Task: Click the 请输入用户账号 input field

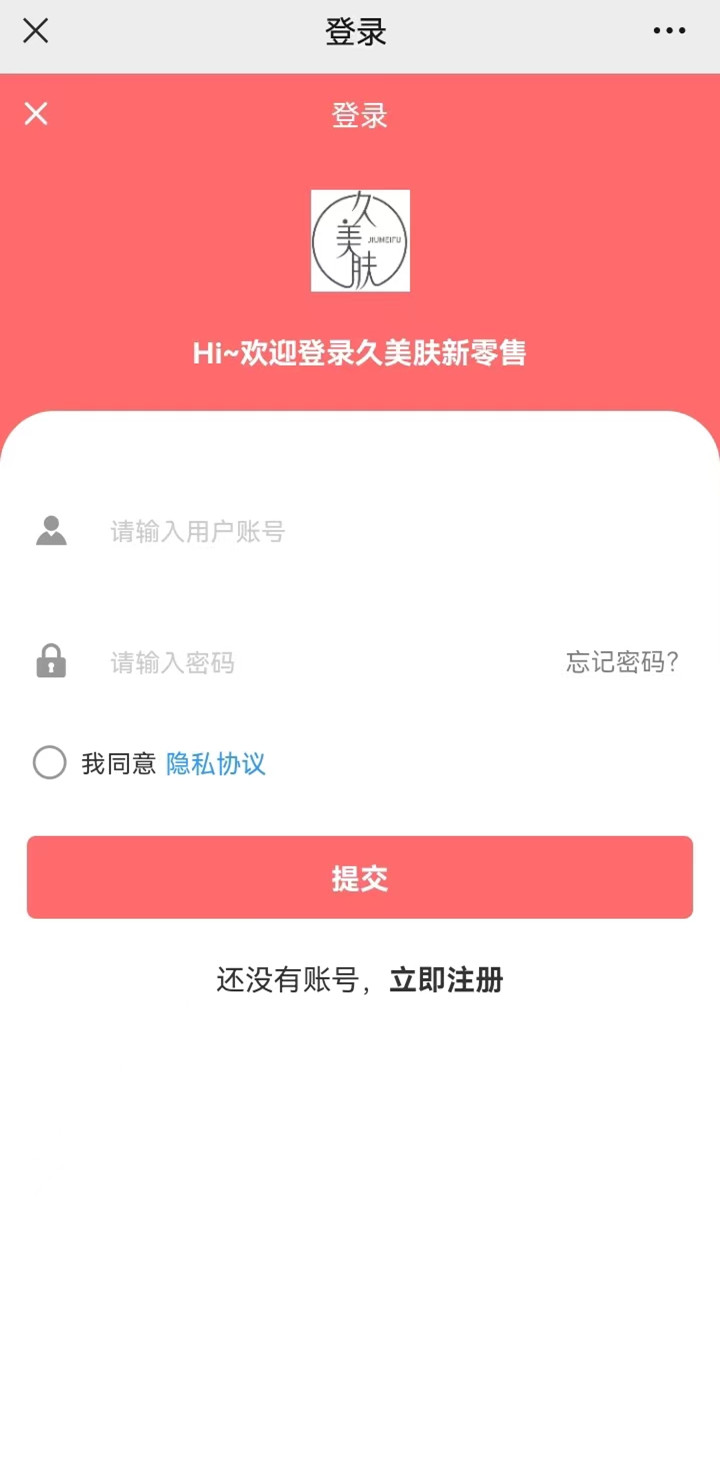Action: (x=300, y=530)
